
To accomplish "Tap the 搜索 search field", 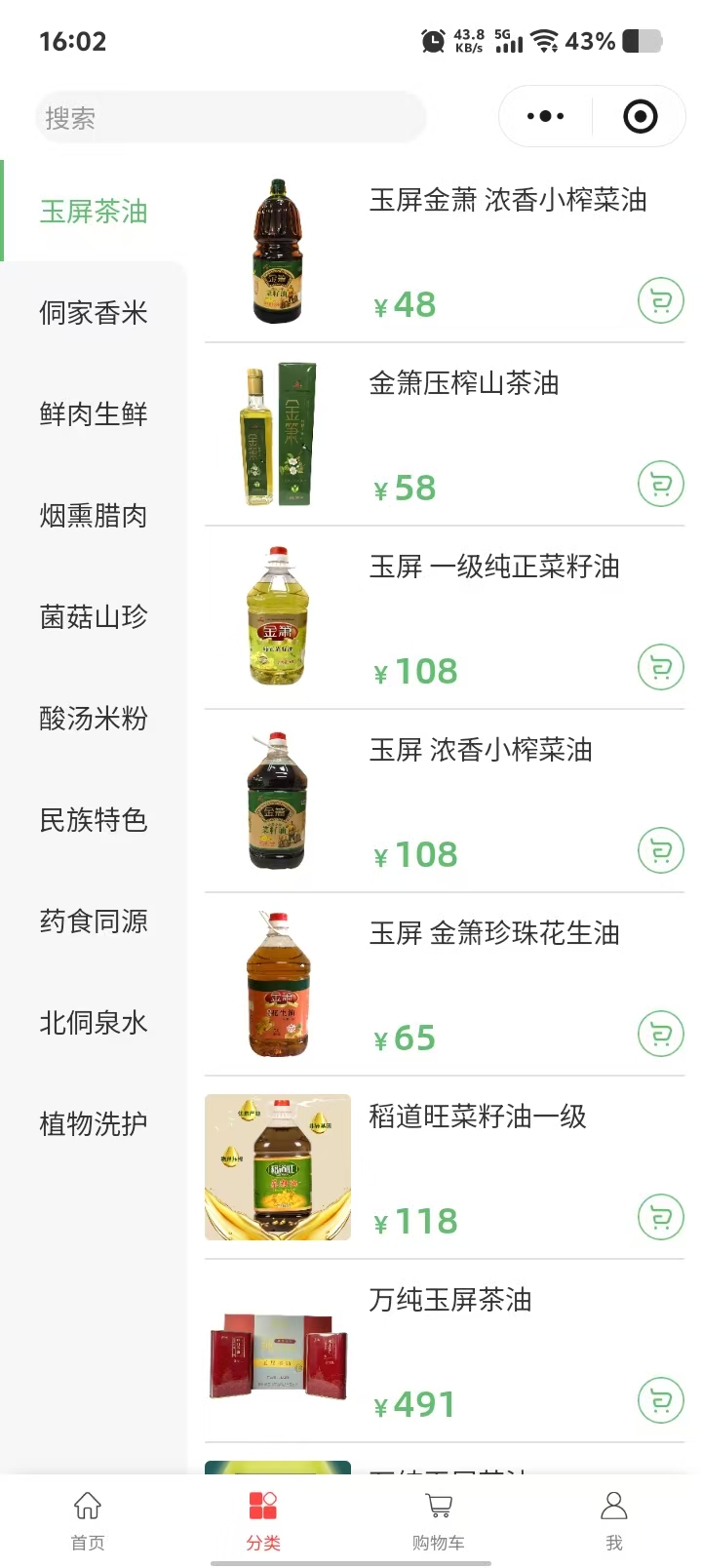I will coord(230,118).
